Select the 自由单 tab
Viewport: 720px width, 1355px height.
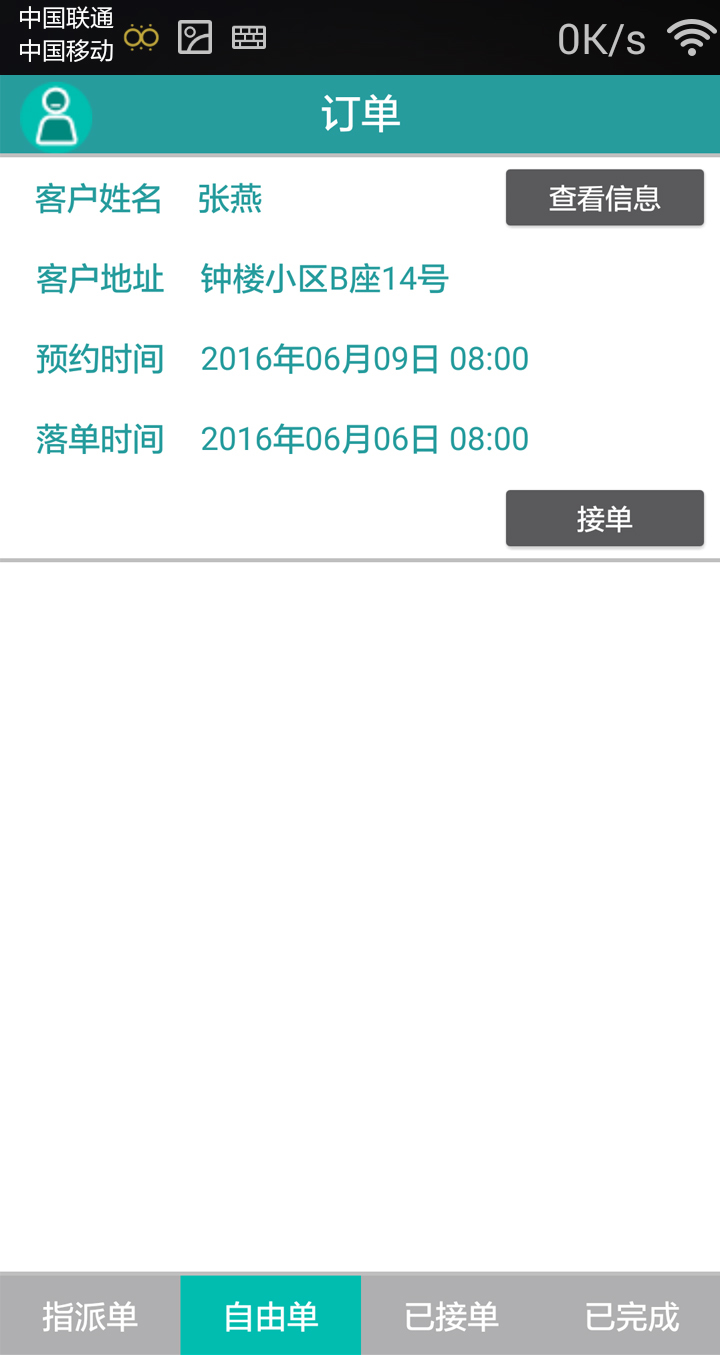point(271,1316)
